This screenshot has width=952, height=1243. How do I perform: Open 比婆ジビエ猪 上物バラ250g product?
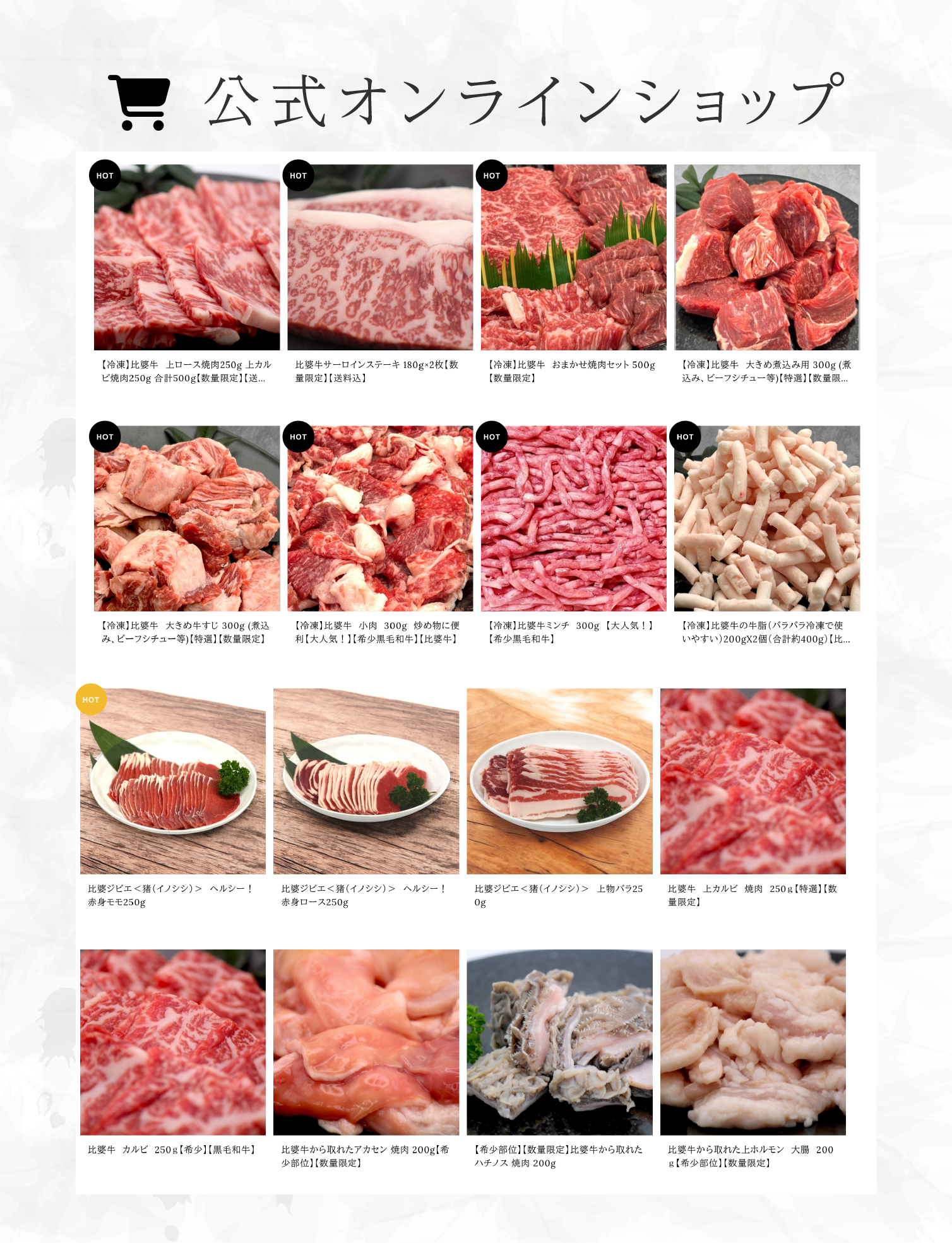coord(559,781)
